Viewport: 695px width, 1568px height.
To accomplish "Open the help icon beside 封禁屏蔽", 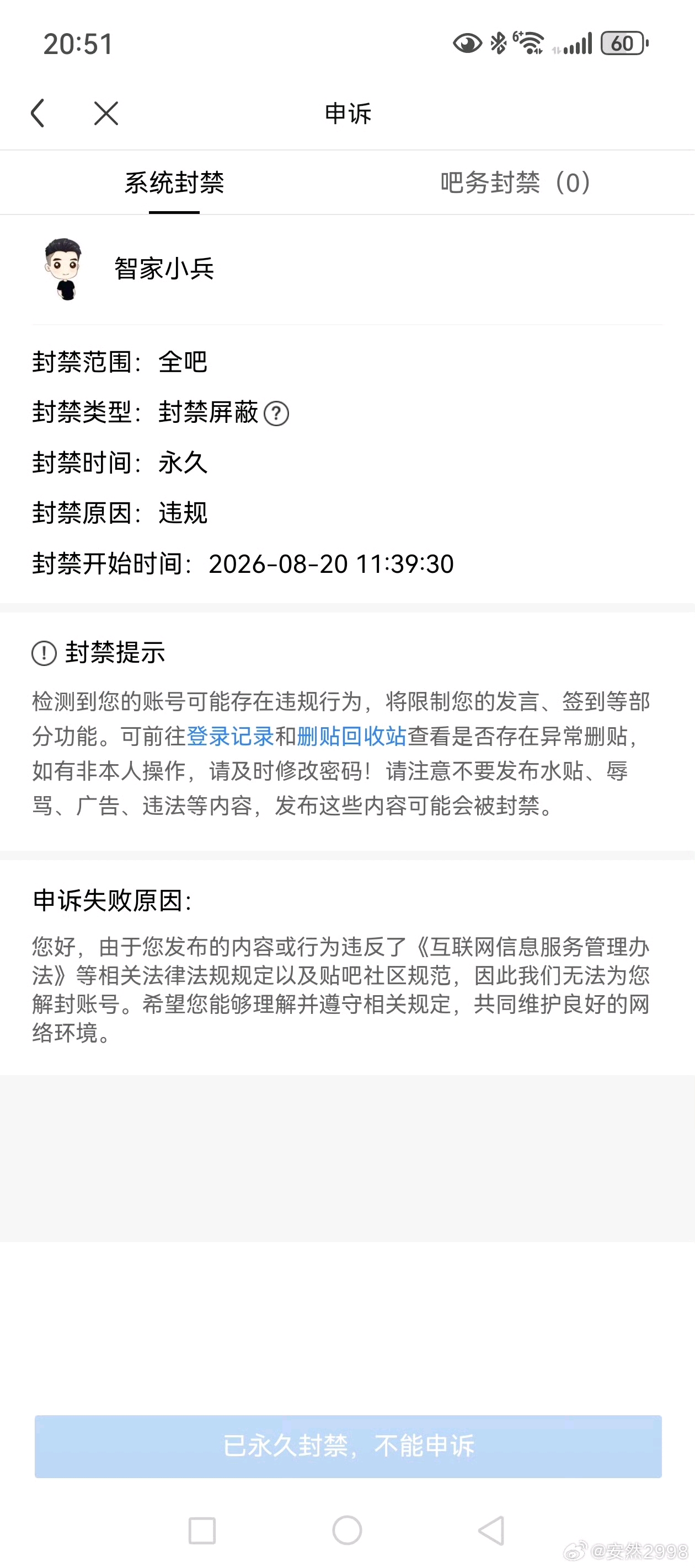I will pos(276,414).
